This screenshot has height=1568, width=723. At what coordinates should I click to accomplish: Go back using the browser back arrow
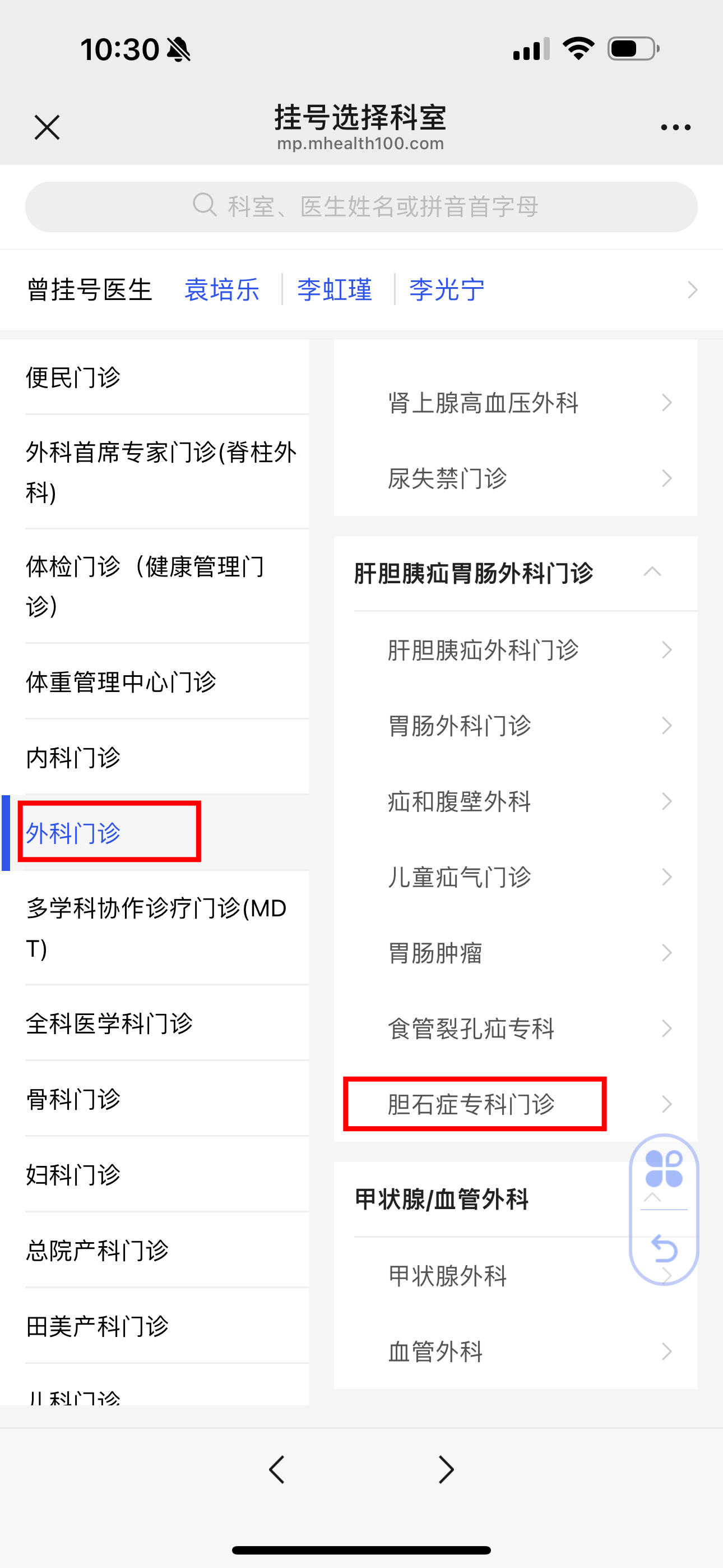click(x=277, y=1469)
